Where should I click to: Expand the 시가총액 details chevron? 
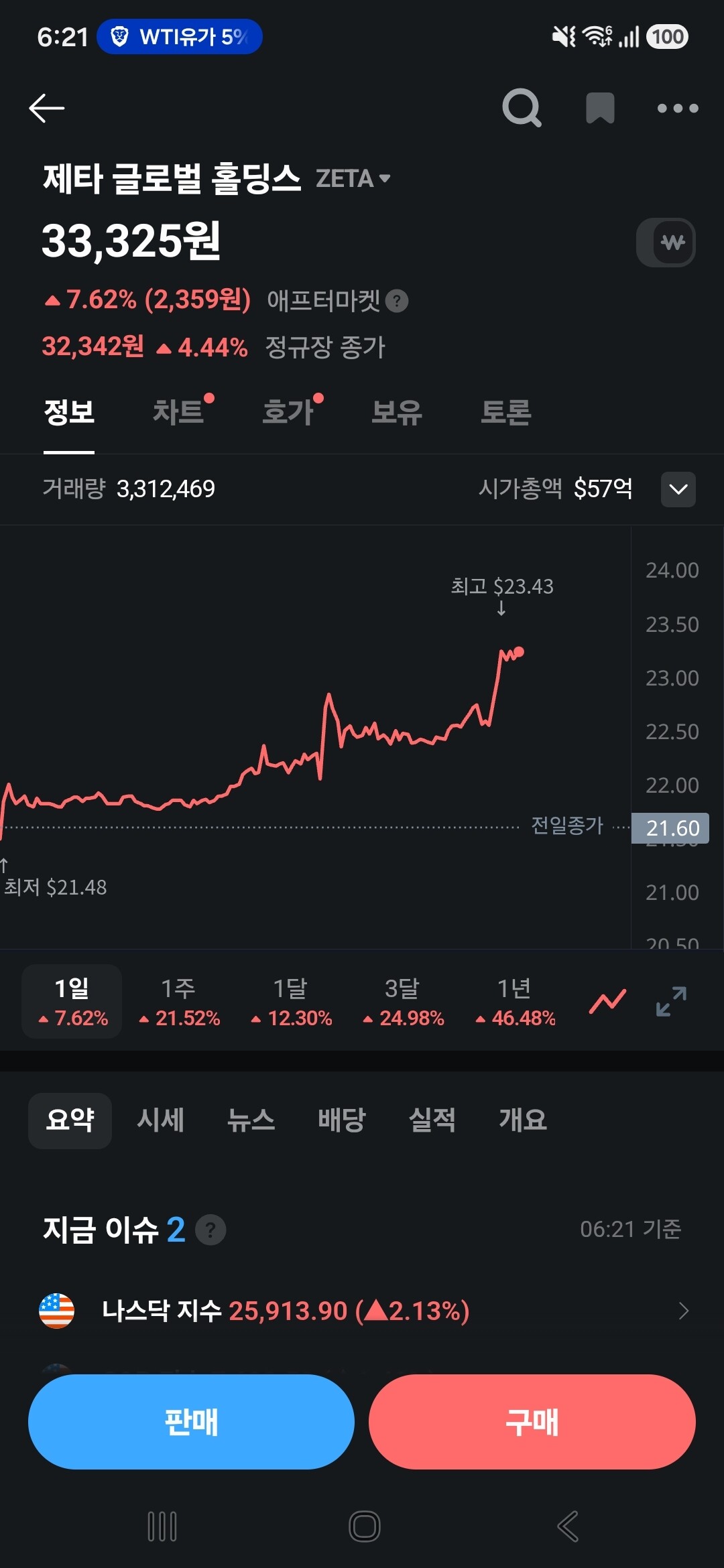coord(678,489)
